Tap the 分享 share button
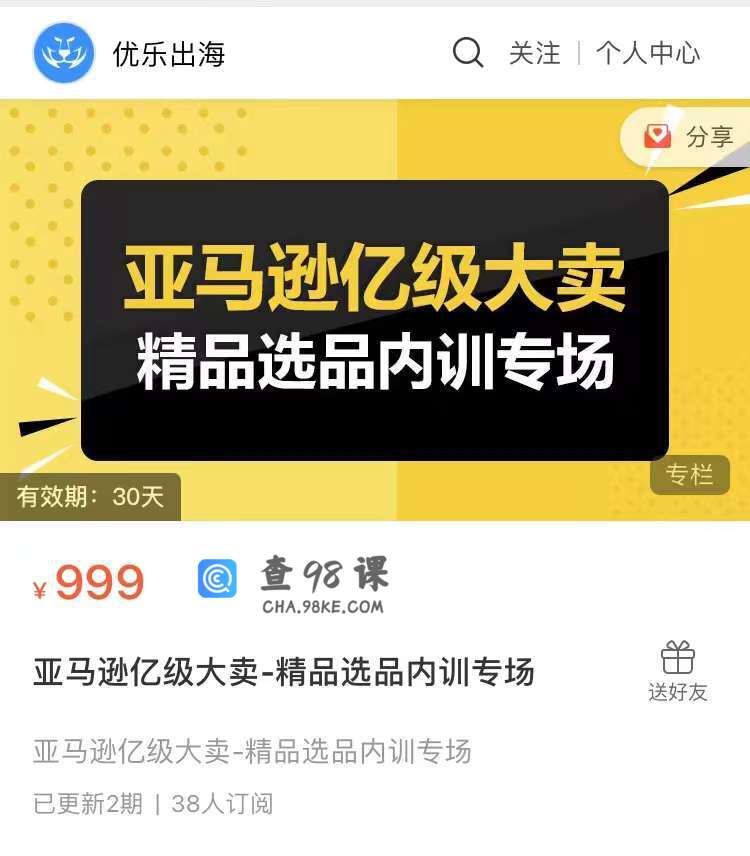This screenshot has height=856, width=750. coord(690,137)
